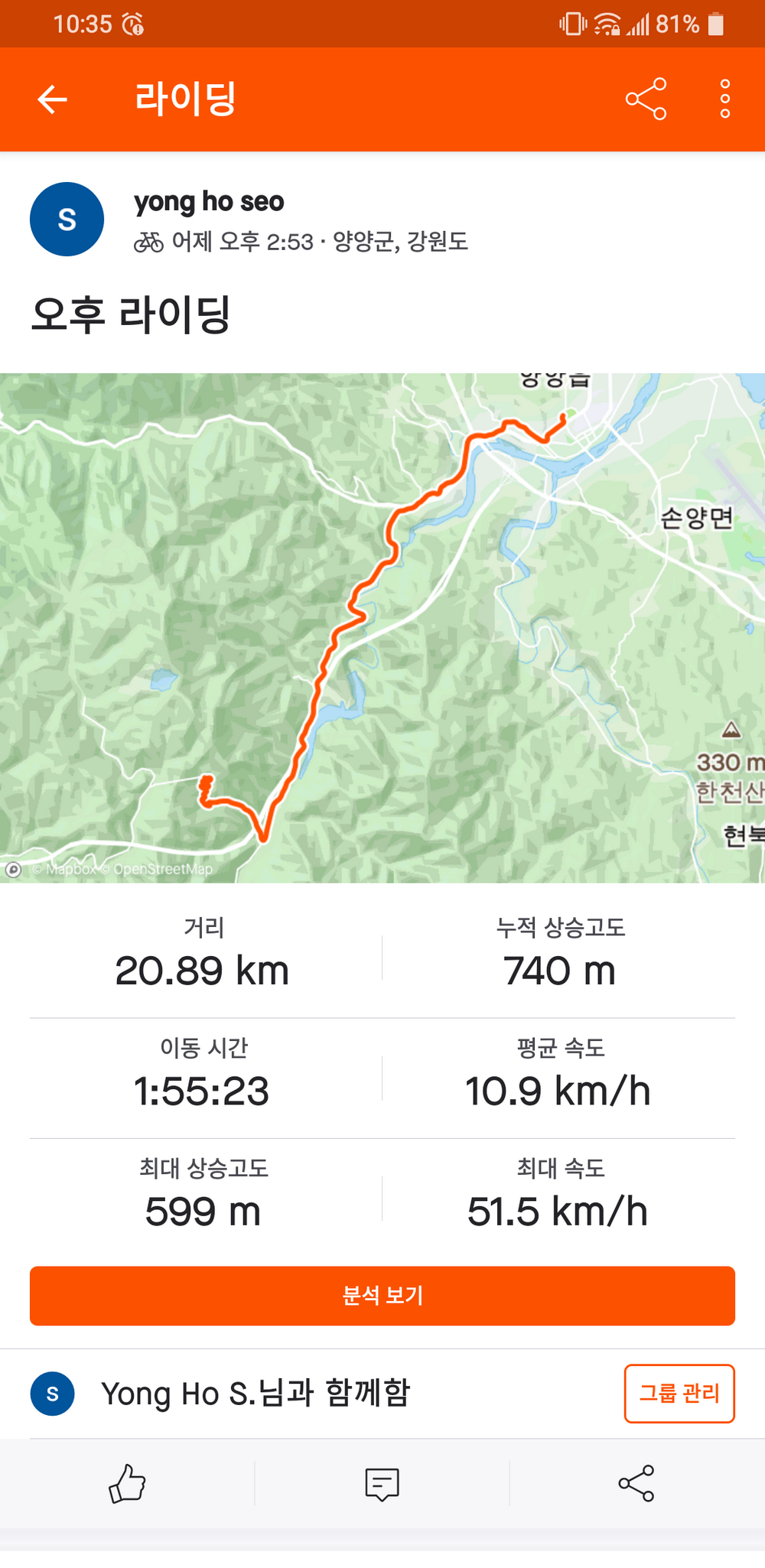The height and width of the screenshot is (1568, 765).
Task: Share the activity via the bottom share icon
Action: tap(636, 1484)
